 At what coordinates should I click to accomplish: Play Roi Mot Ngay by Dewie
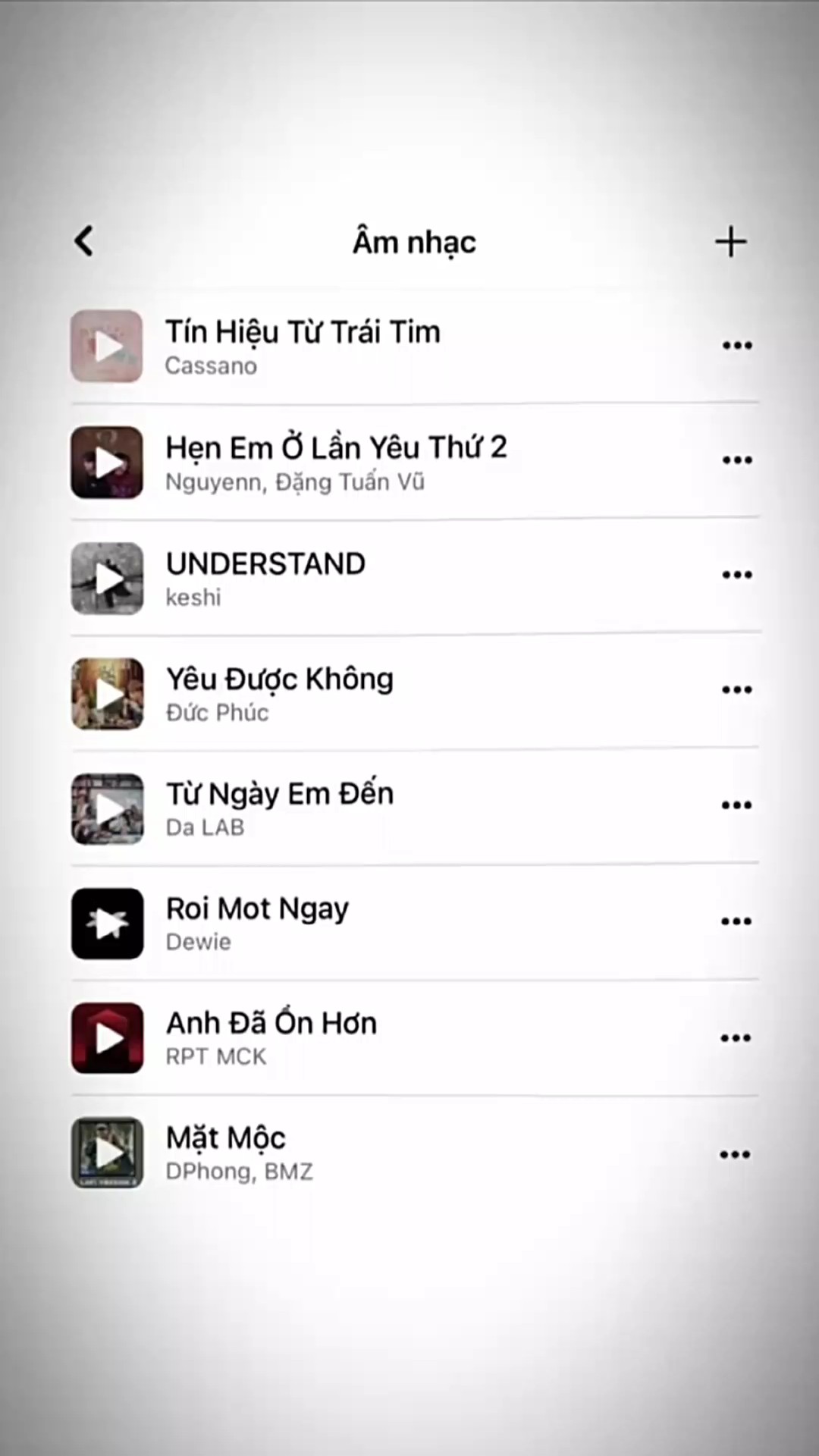pos(107,924)
